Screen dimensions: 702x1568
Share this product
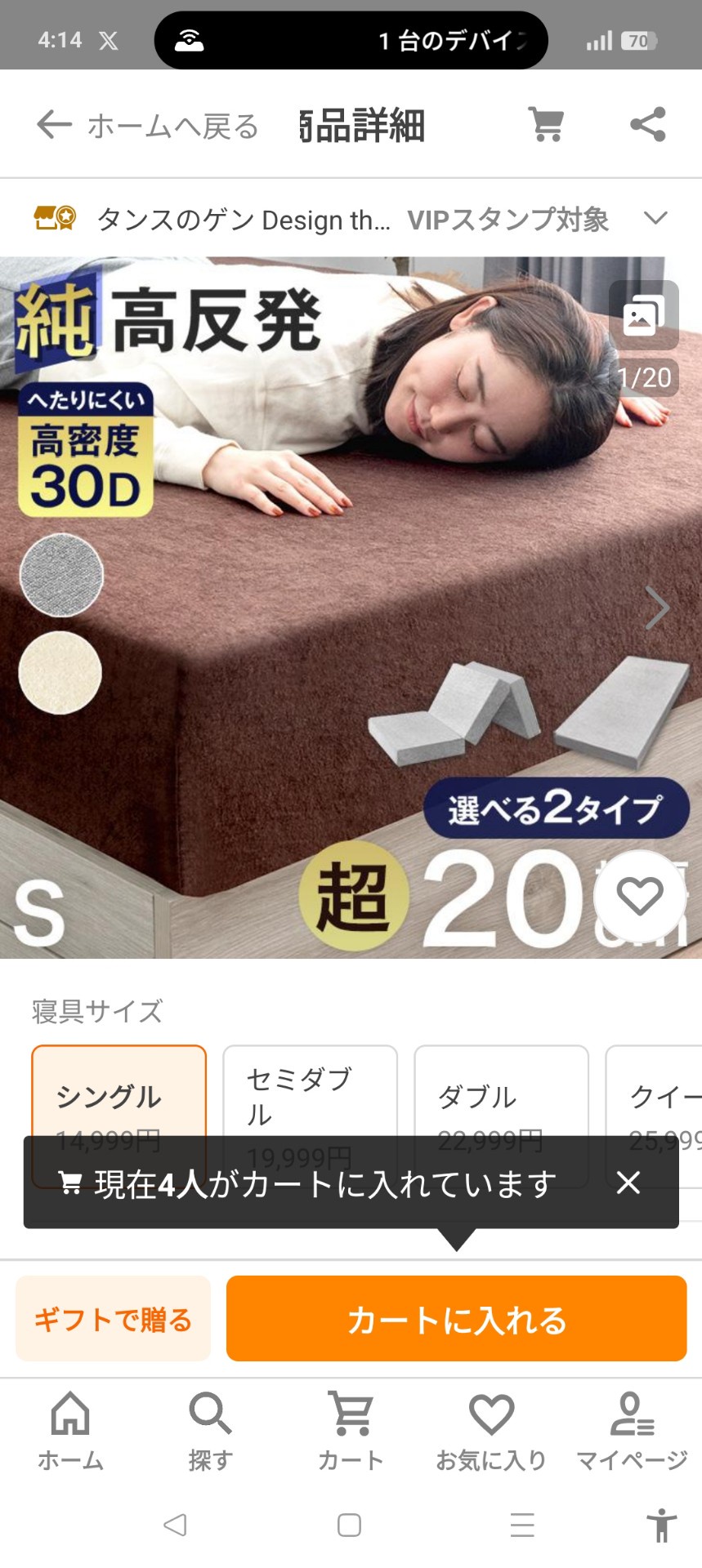(x=648, y=124)
